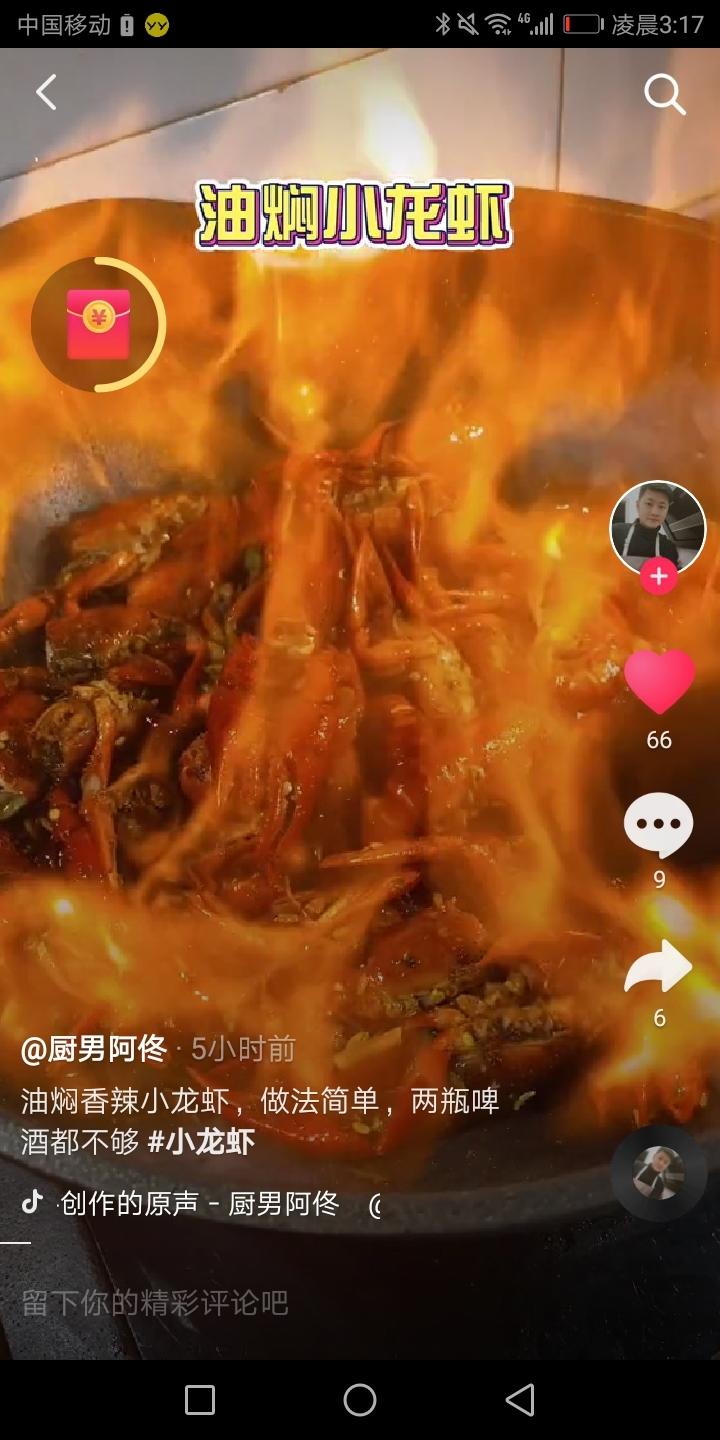The image size is (720, 1440).
Task: Open the @厨男阿佟 username
Action: pos(93,1049)
